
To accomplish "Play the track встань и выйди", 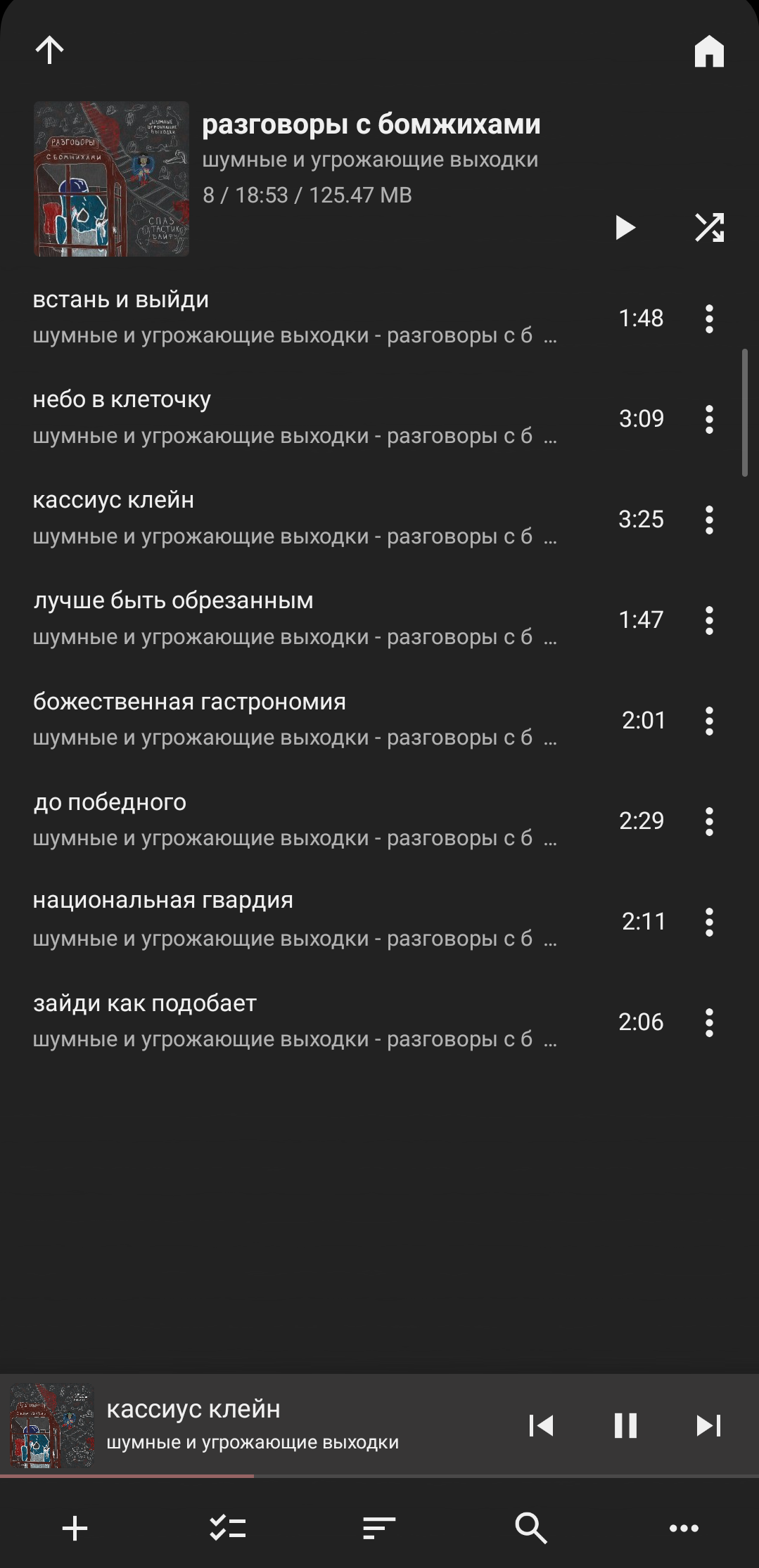I will [281, 318].
